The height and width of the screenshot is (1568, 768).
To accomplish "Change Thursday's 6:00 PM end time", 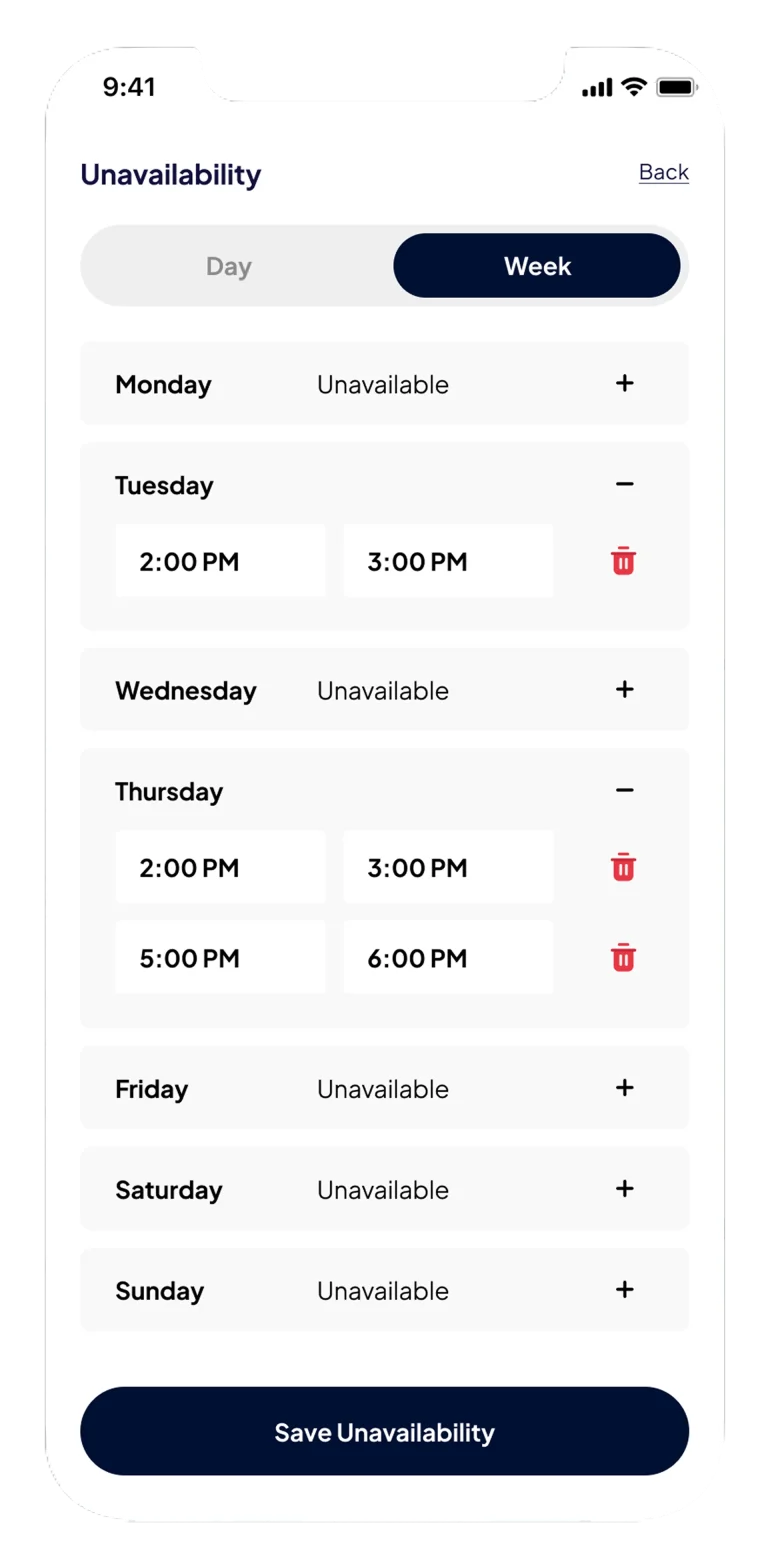I will click(x=448, y=958).
